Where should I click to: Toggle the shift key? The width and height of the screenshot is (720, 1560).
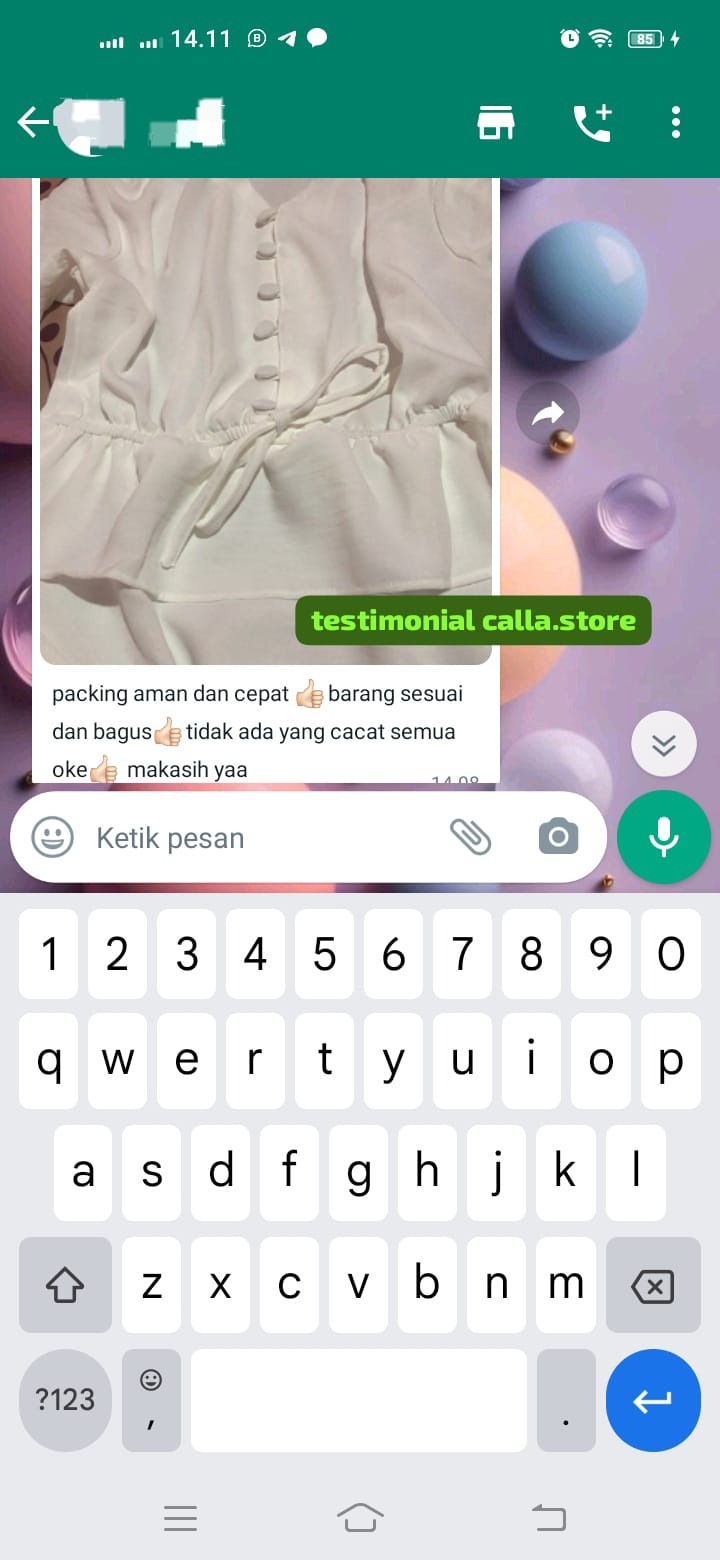[65, 1285]
